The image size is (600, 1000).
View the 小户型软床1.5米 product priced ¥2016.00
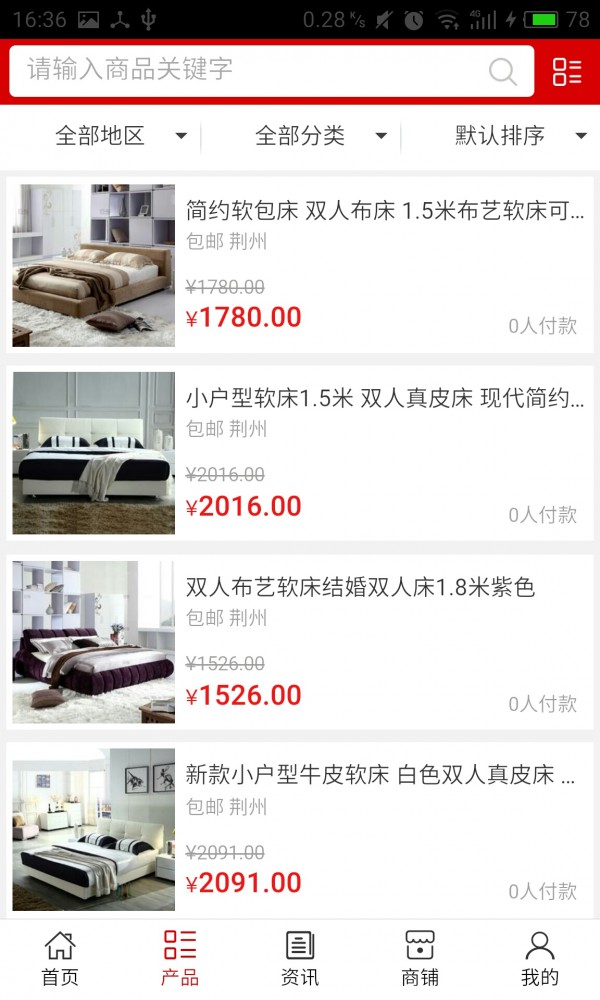[300, 453]
